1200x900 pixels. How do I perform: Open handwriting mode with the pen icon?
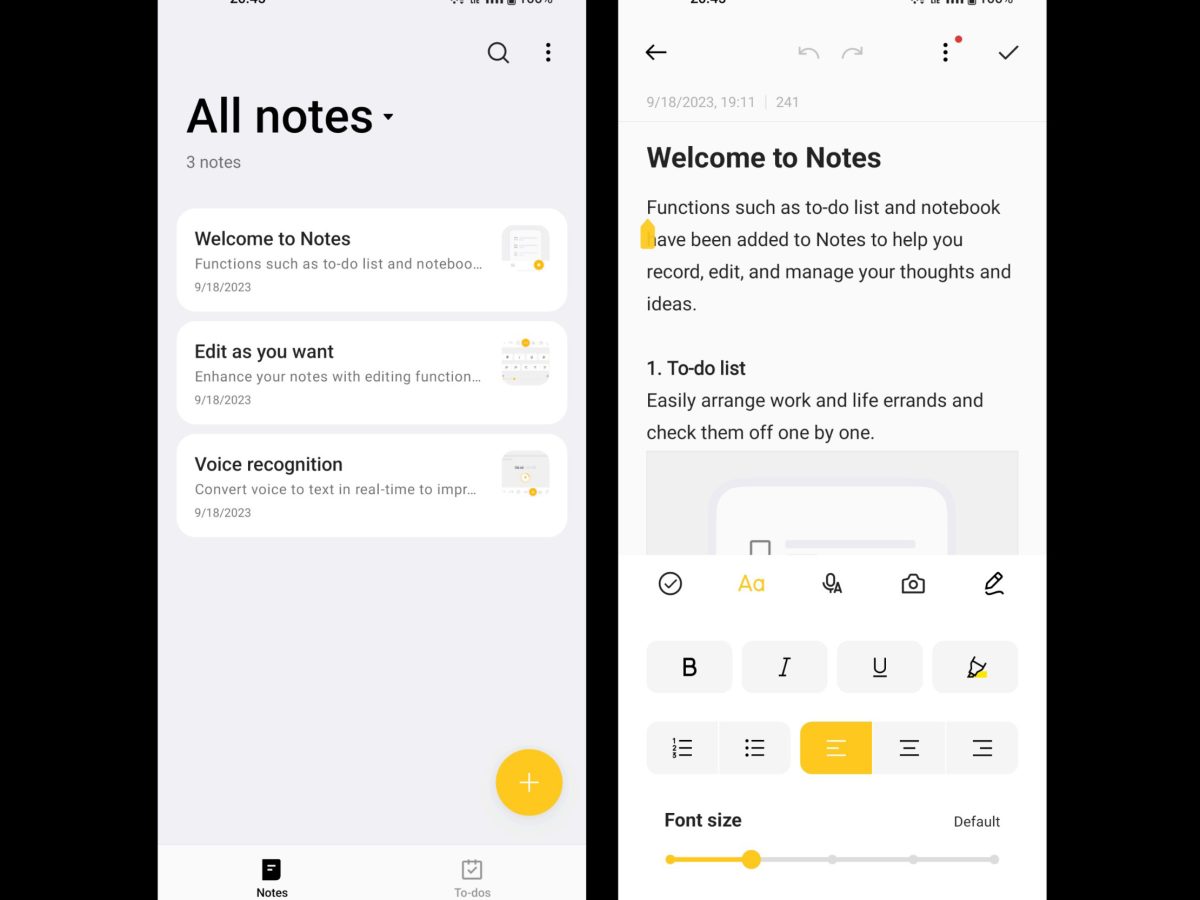(x=993, y=584)
